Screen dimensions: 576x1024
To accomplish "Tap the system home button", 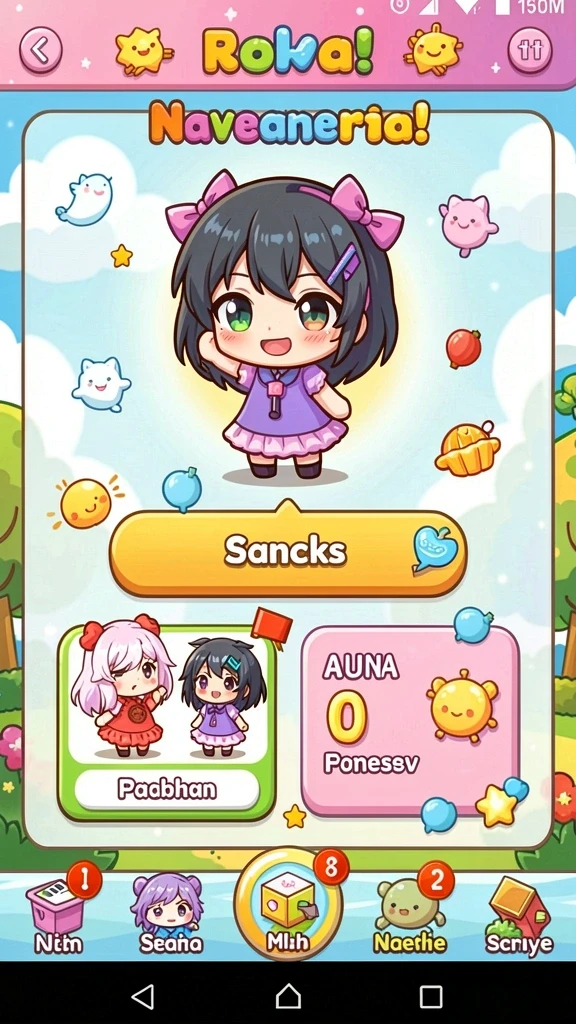I will click(288, 997).
